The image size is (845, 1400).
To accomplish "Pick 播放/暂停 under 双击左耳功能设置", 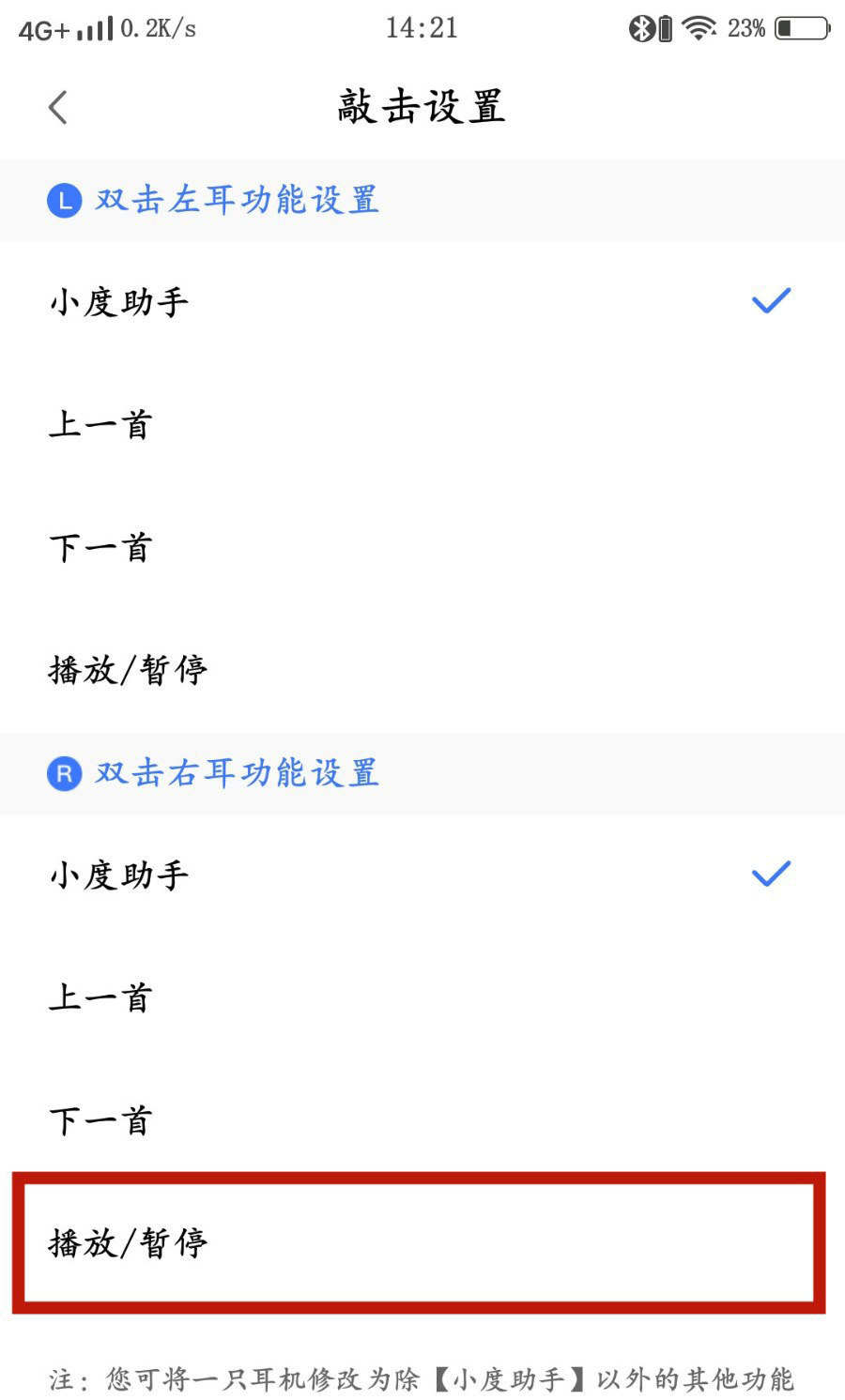I will 422,670.
